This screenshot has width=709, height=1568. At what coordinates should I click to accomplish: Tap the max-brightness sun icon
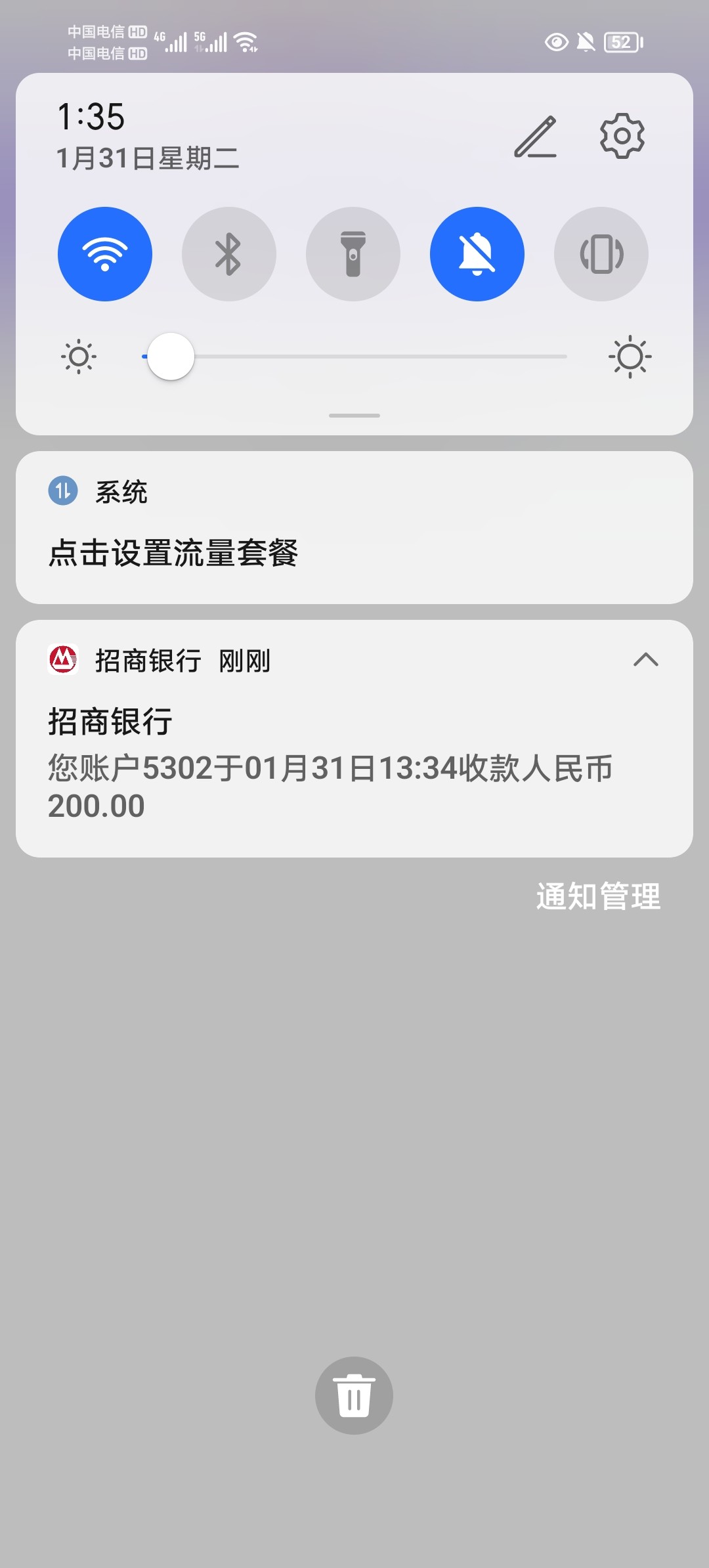click(628, 357)
